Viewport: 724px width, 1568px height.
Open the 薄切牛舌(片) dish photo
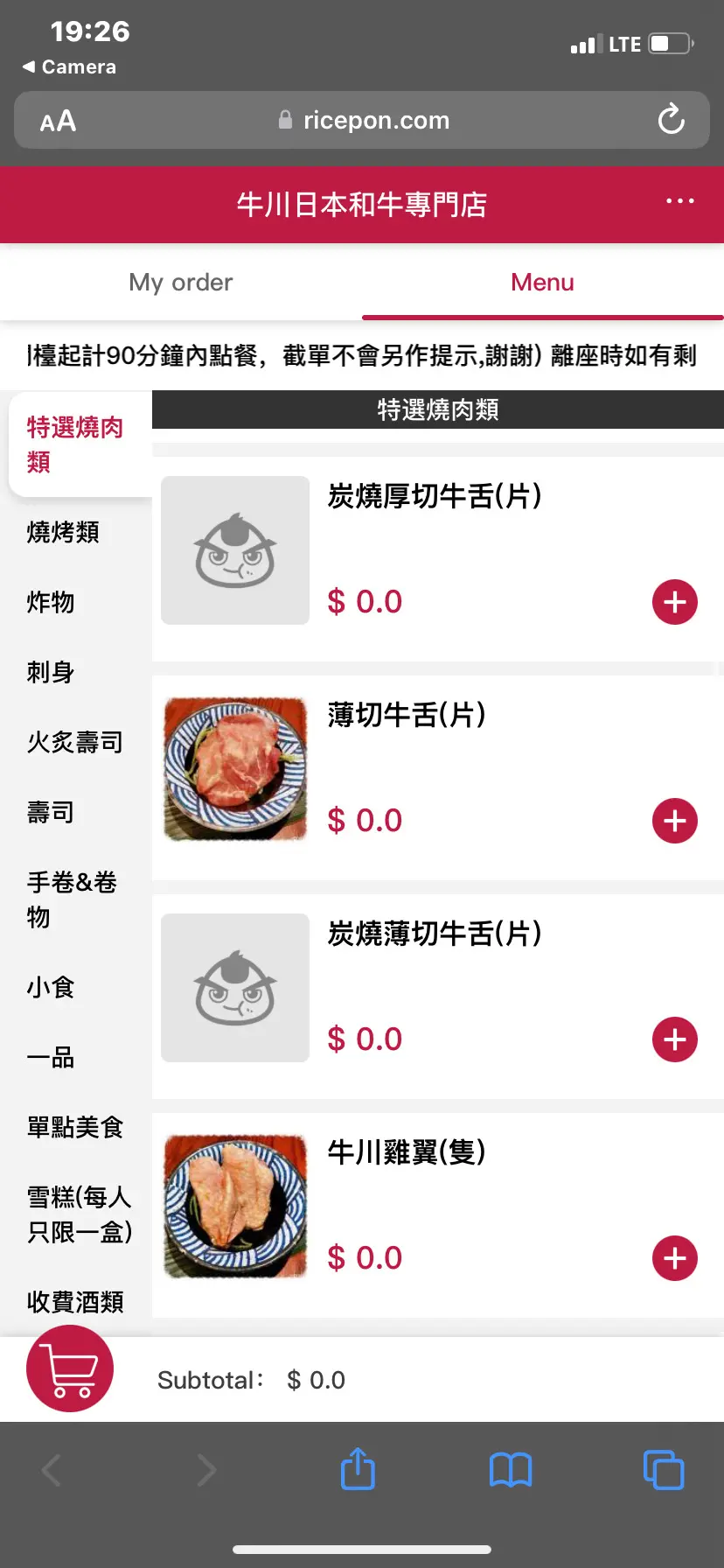click(235, 769)
